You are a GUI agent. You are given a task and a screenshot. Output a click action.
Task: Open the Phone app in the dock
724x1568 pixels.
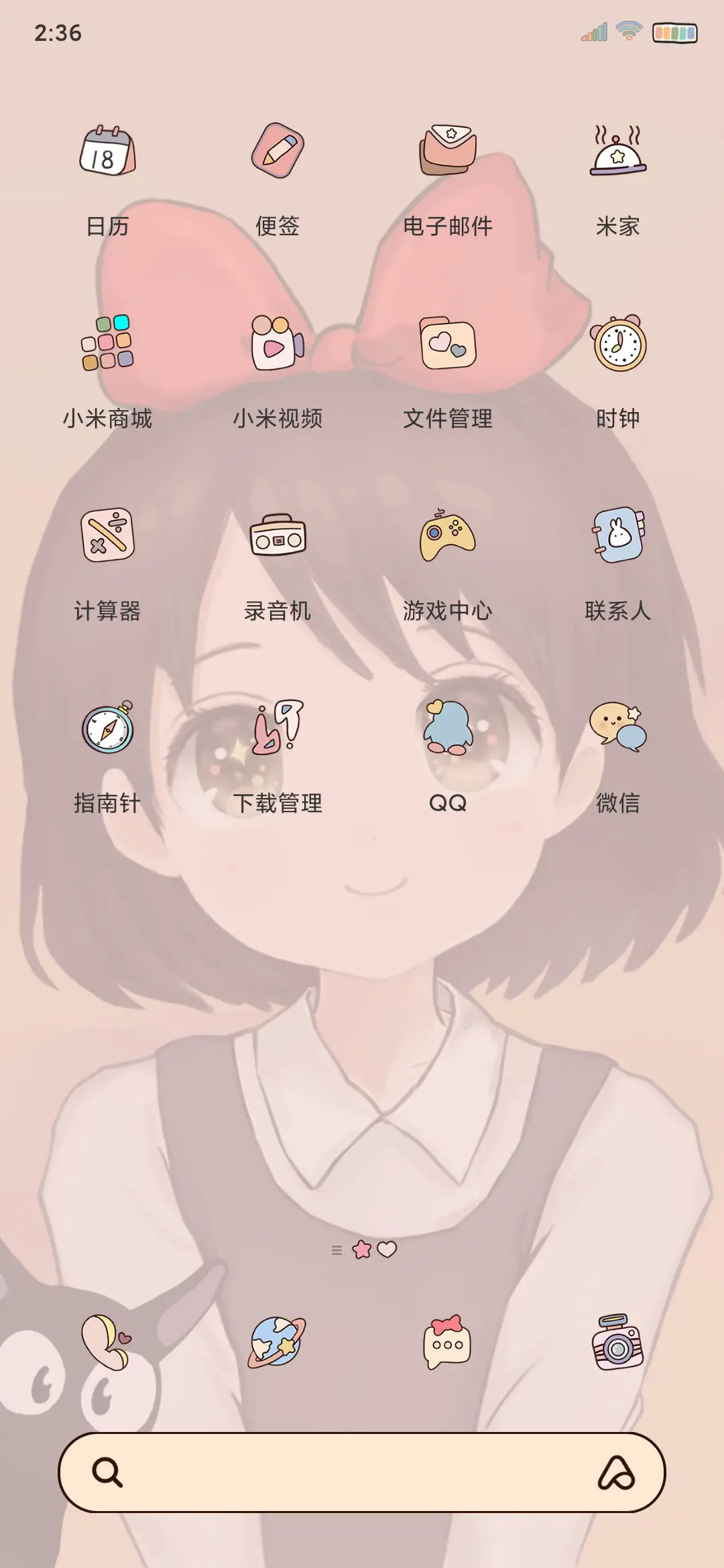tap(107, 1344)
